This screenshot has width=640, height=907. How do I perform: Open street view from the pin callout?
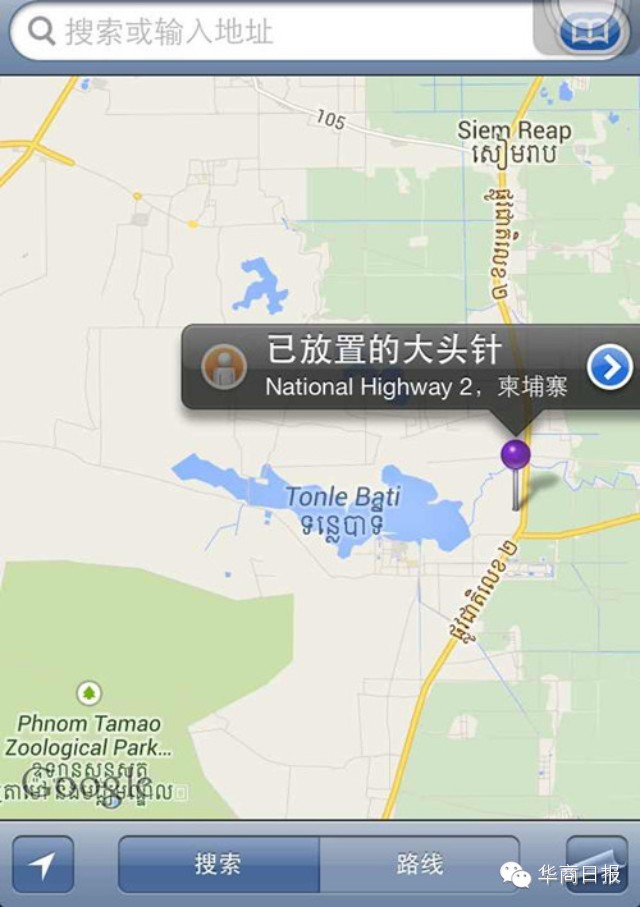click(x=224, y=368)
